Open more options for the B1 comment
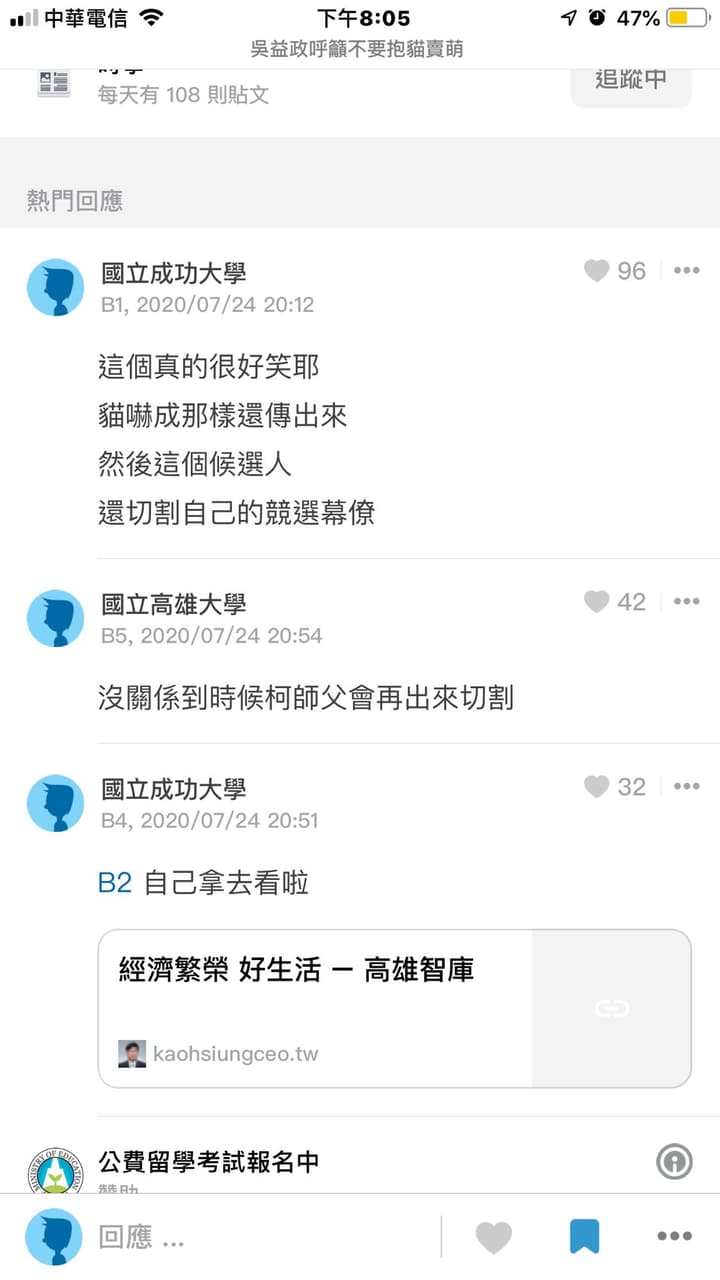 686,271
